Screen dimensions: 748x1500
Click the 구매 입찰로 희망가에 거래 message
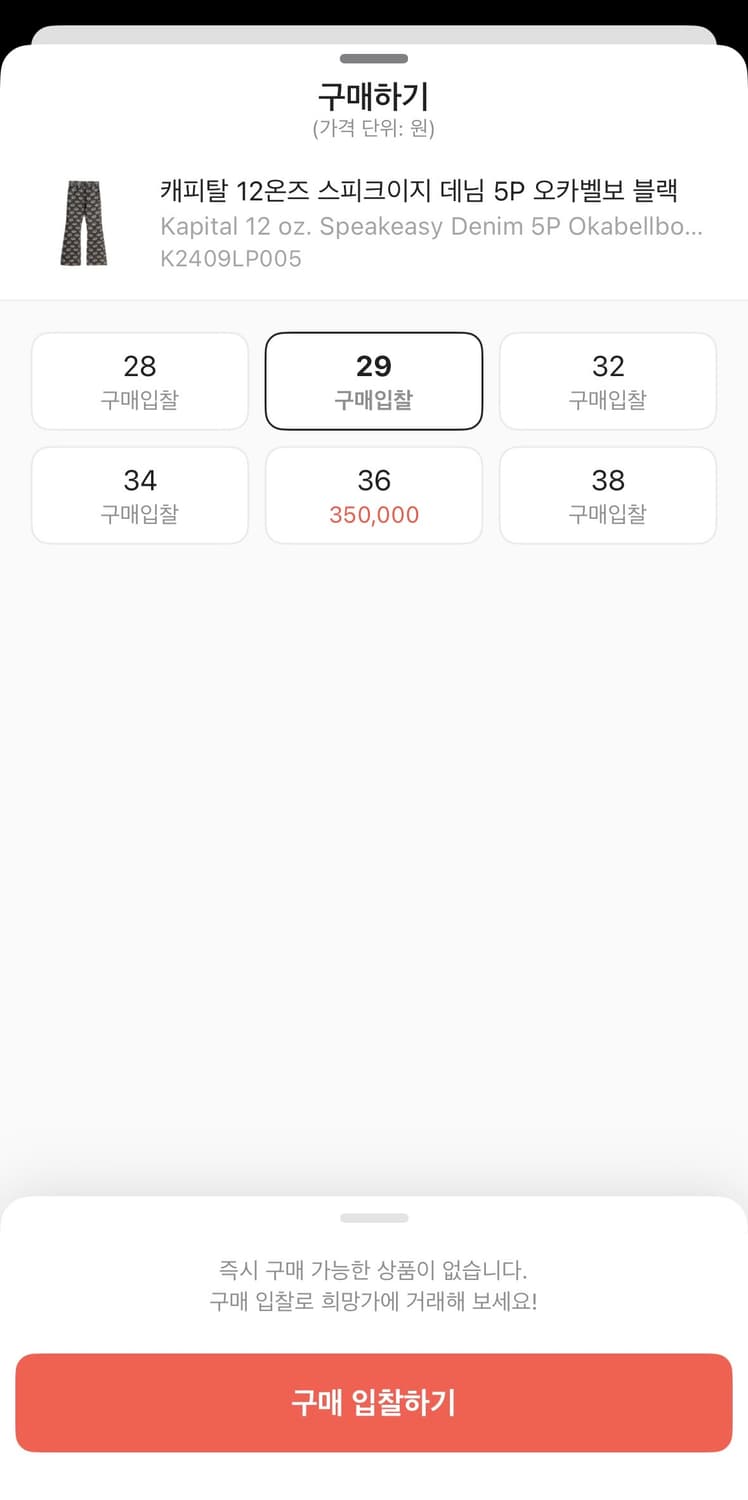373,1303
